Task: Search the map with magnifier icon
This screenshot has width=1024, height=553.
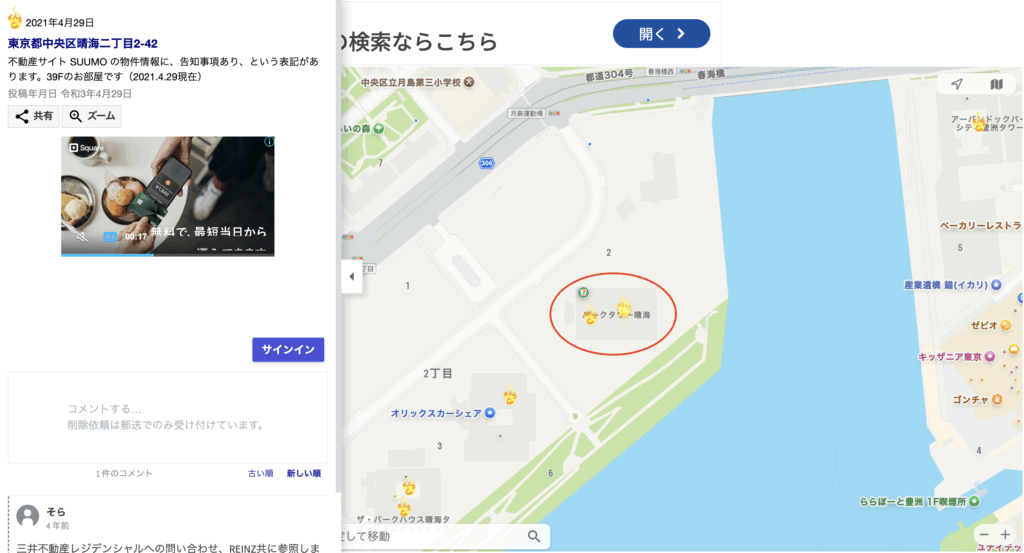Action: [534, 537]
